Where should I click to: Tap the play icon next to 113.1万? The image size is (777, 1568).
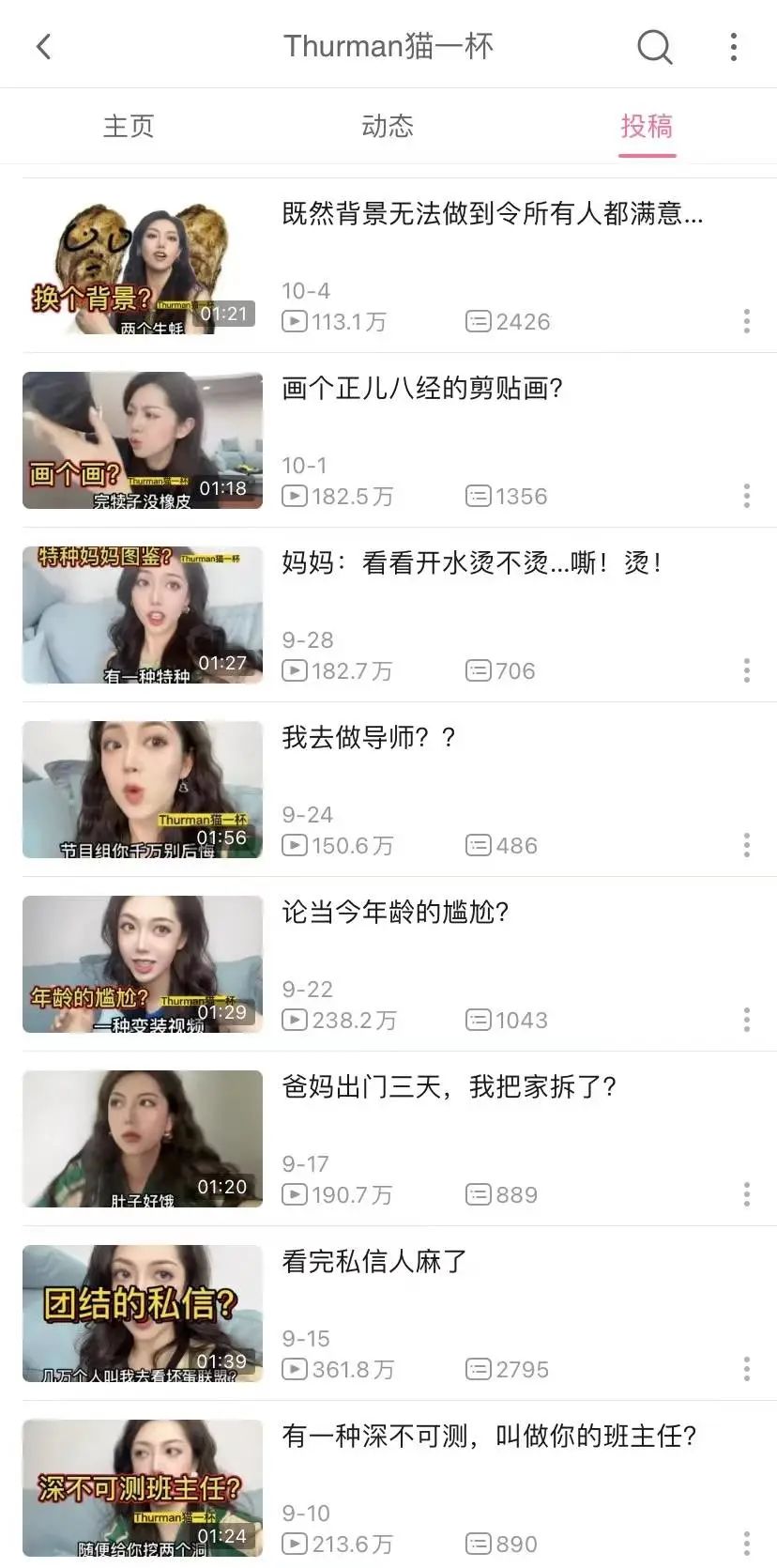coord(295,321)
